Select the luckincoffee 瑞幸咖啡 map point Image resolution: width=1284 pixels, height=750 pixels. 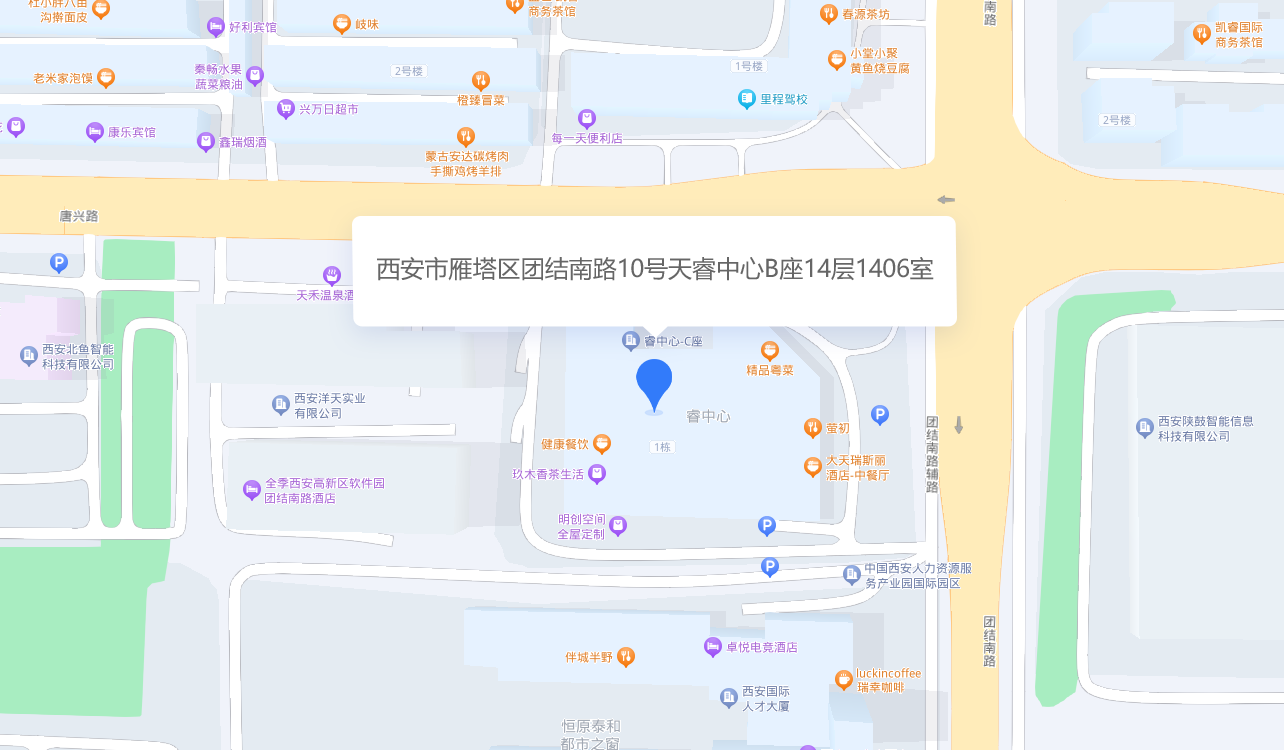tap(844, 680)
